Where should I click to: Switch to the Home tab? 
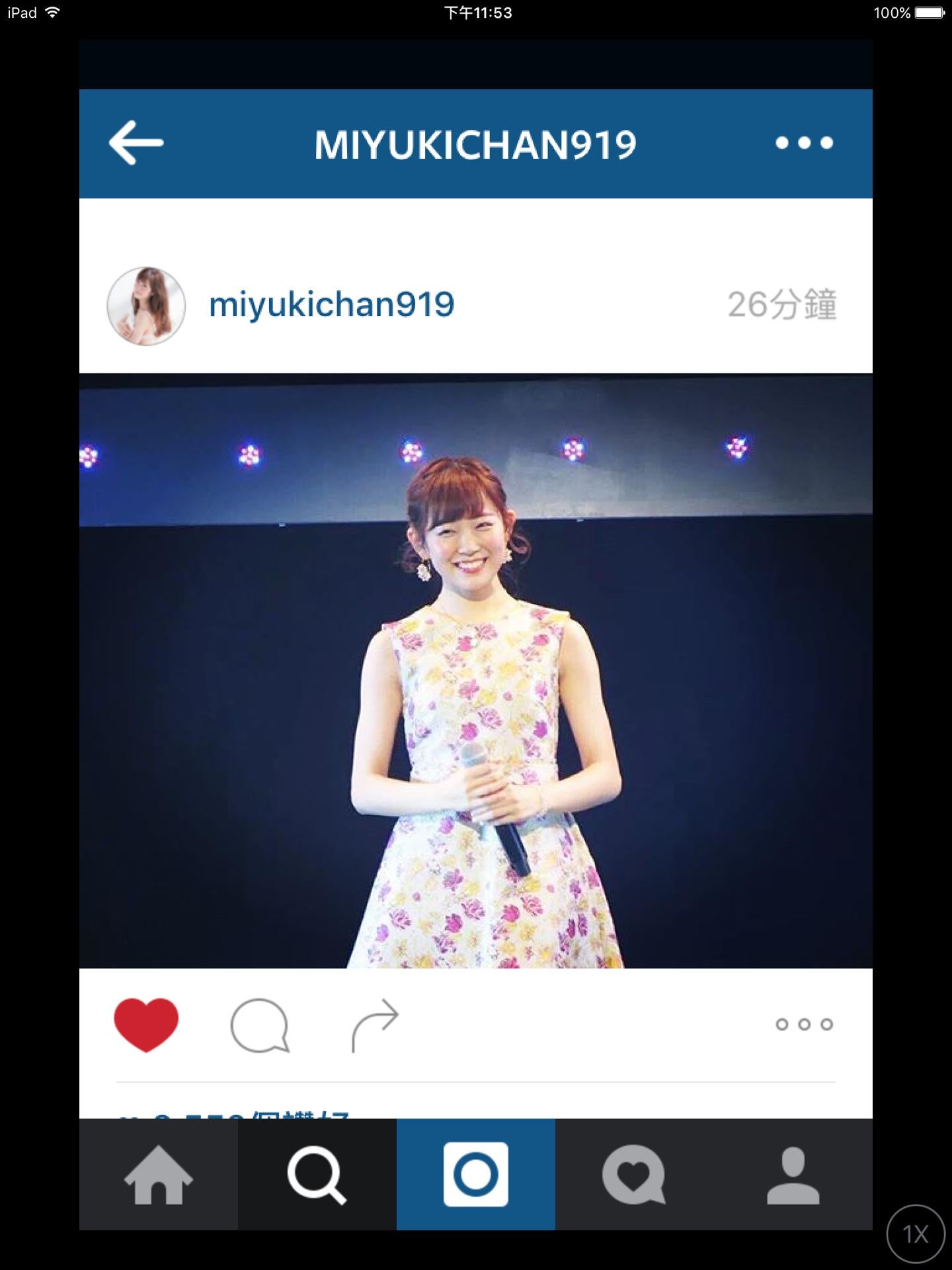[159, 1175]
